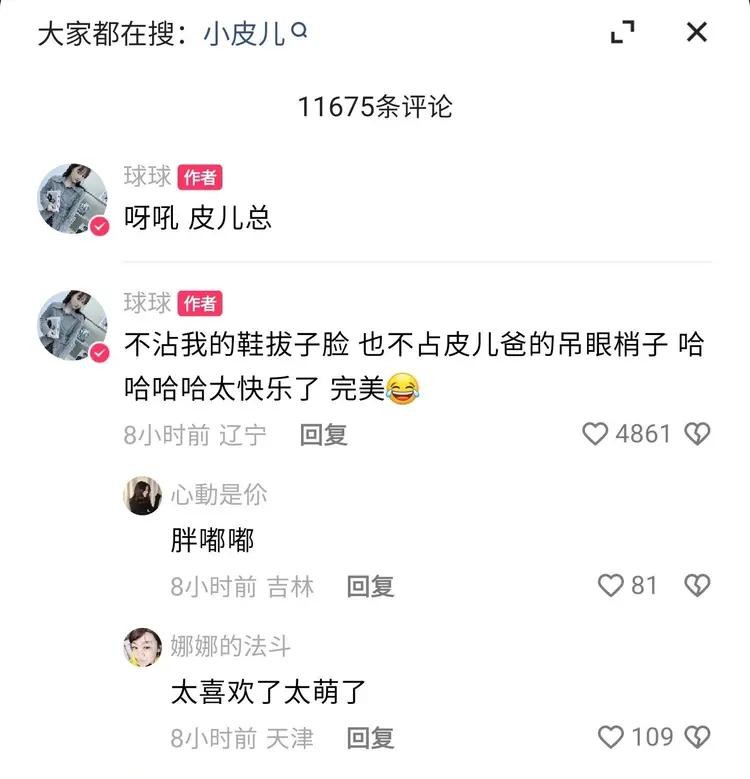Reply to 心動是你's comment 胖嘟嘟
This screenshot has width=750, height=779.
pos(370,586)
